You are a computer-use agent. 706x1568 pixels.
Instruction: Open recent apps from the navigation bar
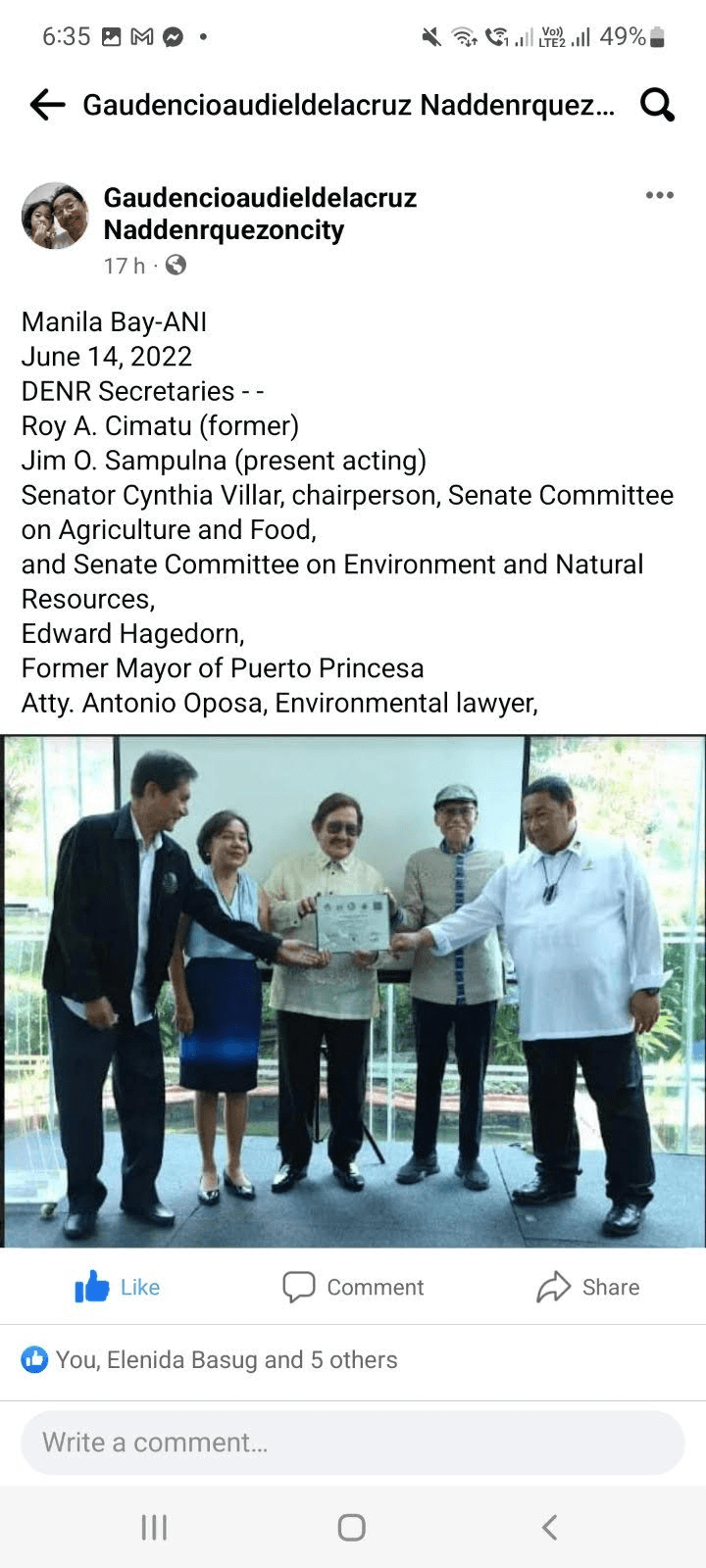pos(154,1527)
